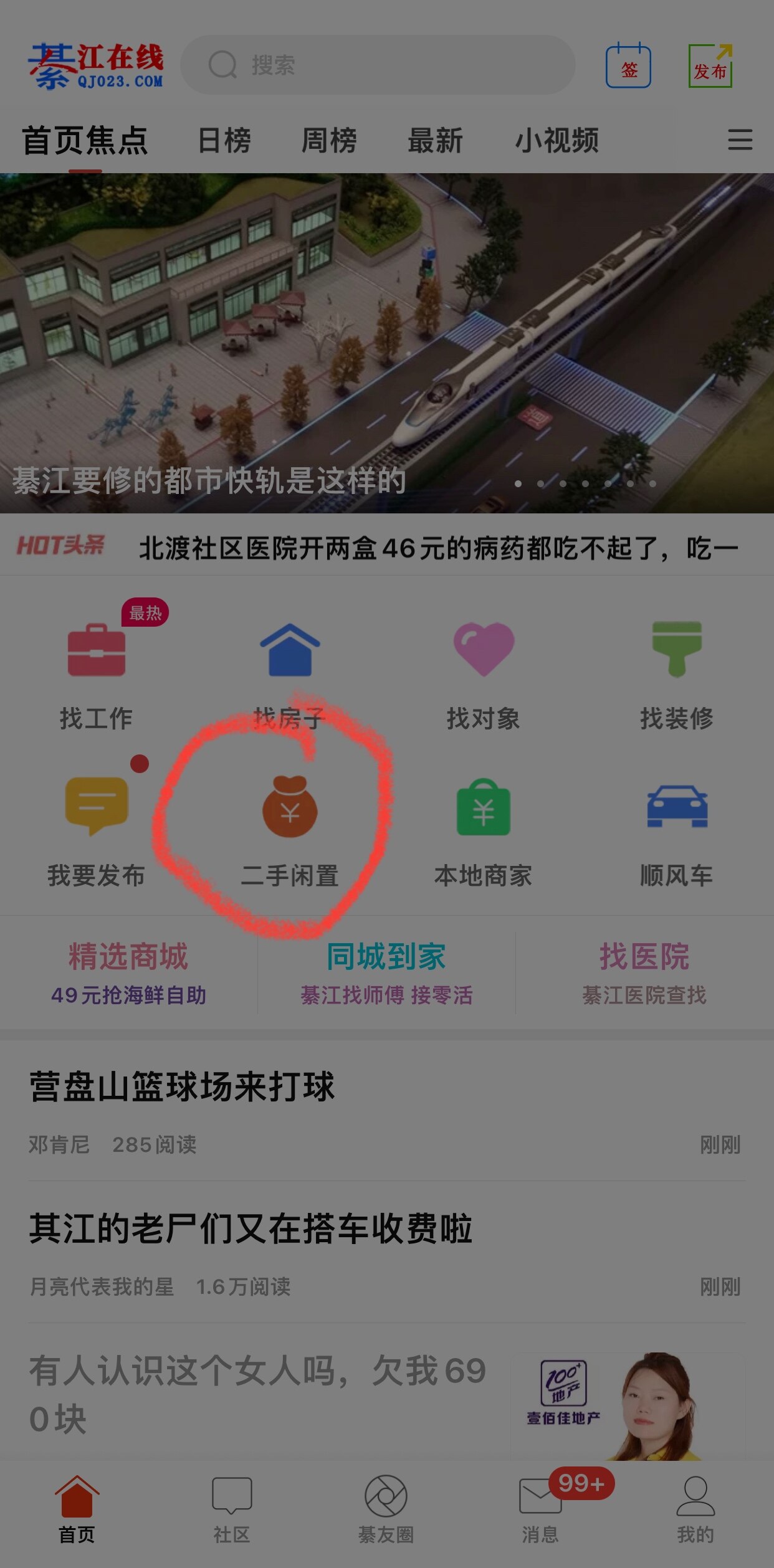Image resolution: width=774 pixels, height=1568 pixels.
Task: Open 精选商城 promo
Action: click(128, 972)
